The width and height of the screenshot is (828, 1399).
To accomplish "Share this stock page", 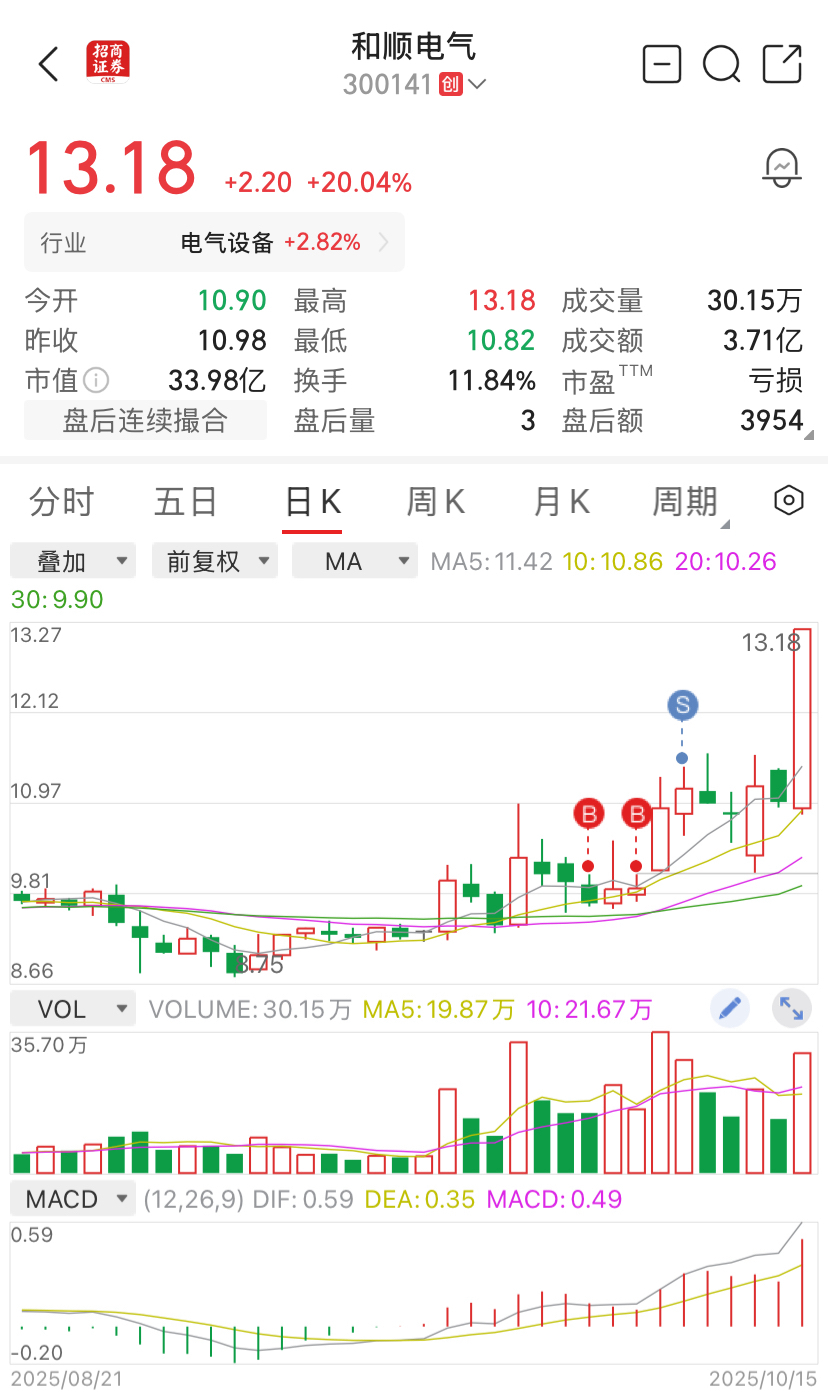I will [782, 64].
